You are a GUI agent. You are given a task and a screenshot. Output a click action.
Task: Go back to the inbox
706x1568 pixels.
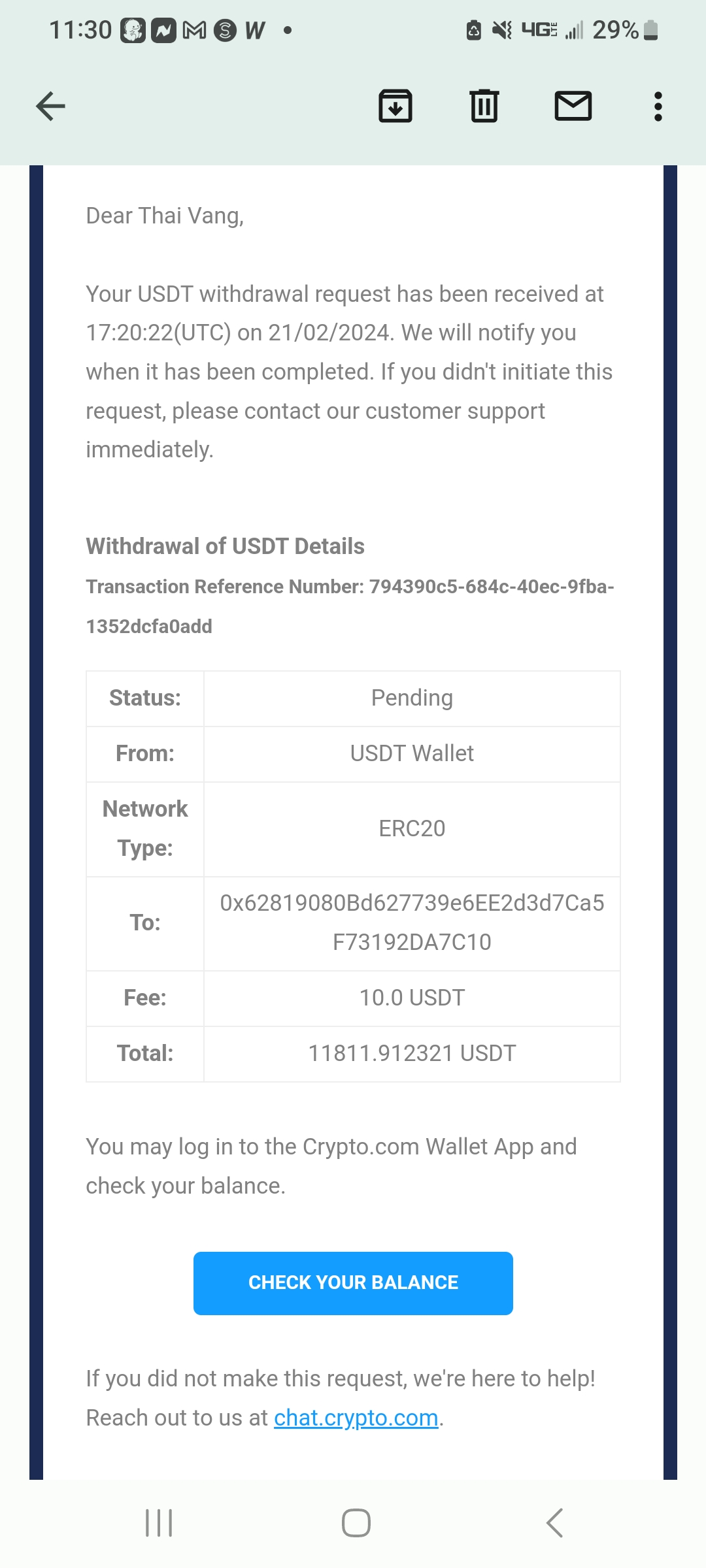pos(50,106)
